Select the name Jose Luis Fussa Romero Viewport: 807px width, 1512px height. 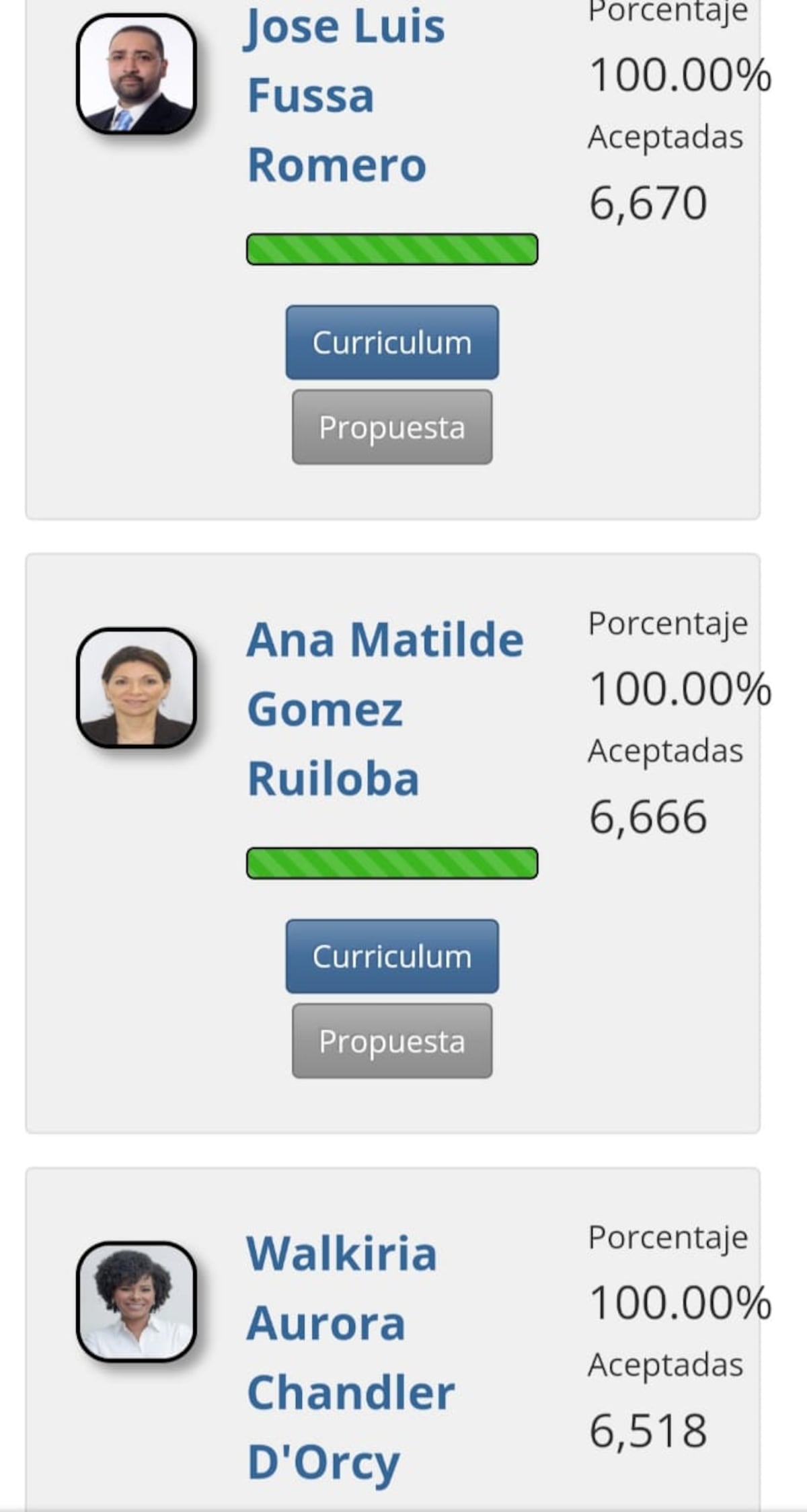tap(336, 94)
